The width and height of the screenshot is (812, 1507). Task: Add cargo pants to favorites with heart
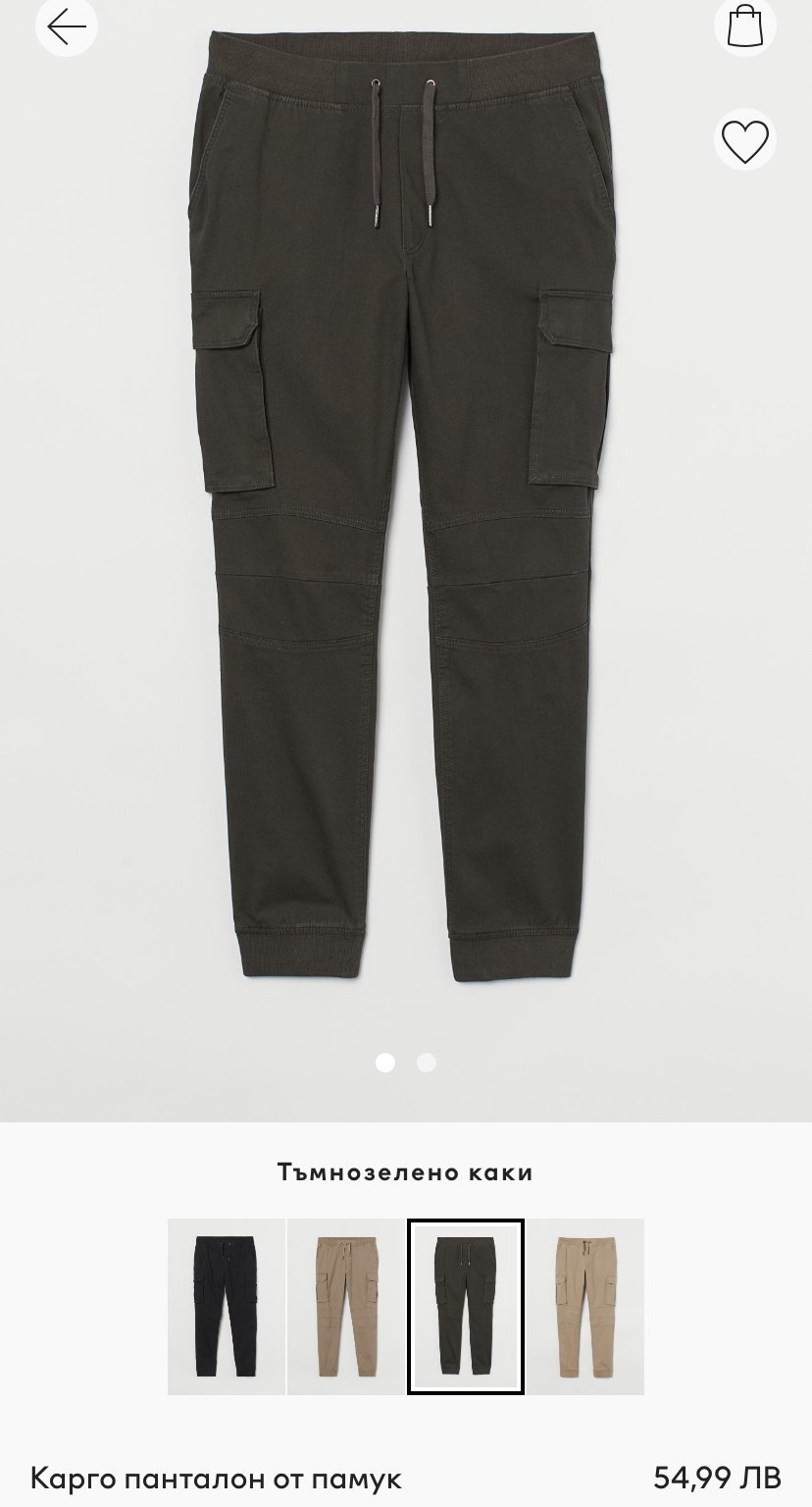[x=744, y=141]
